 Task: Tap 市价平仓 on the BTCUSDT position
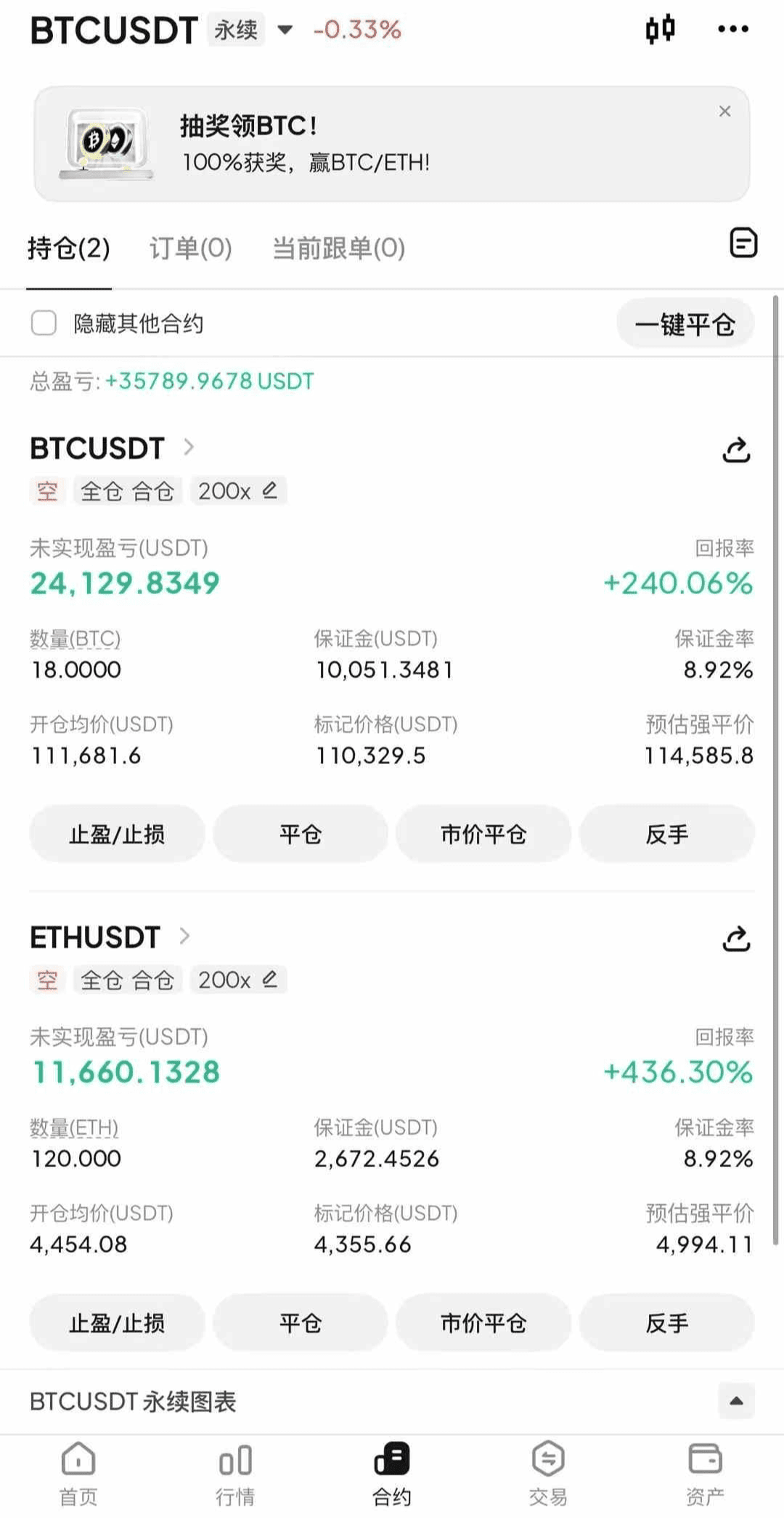click(x=483, y=834)
